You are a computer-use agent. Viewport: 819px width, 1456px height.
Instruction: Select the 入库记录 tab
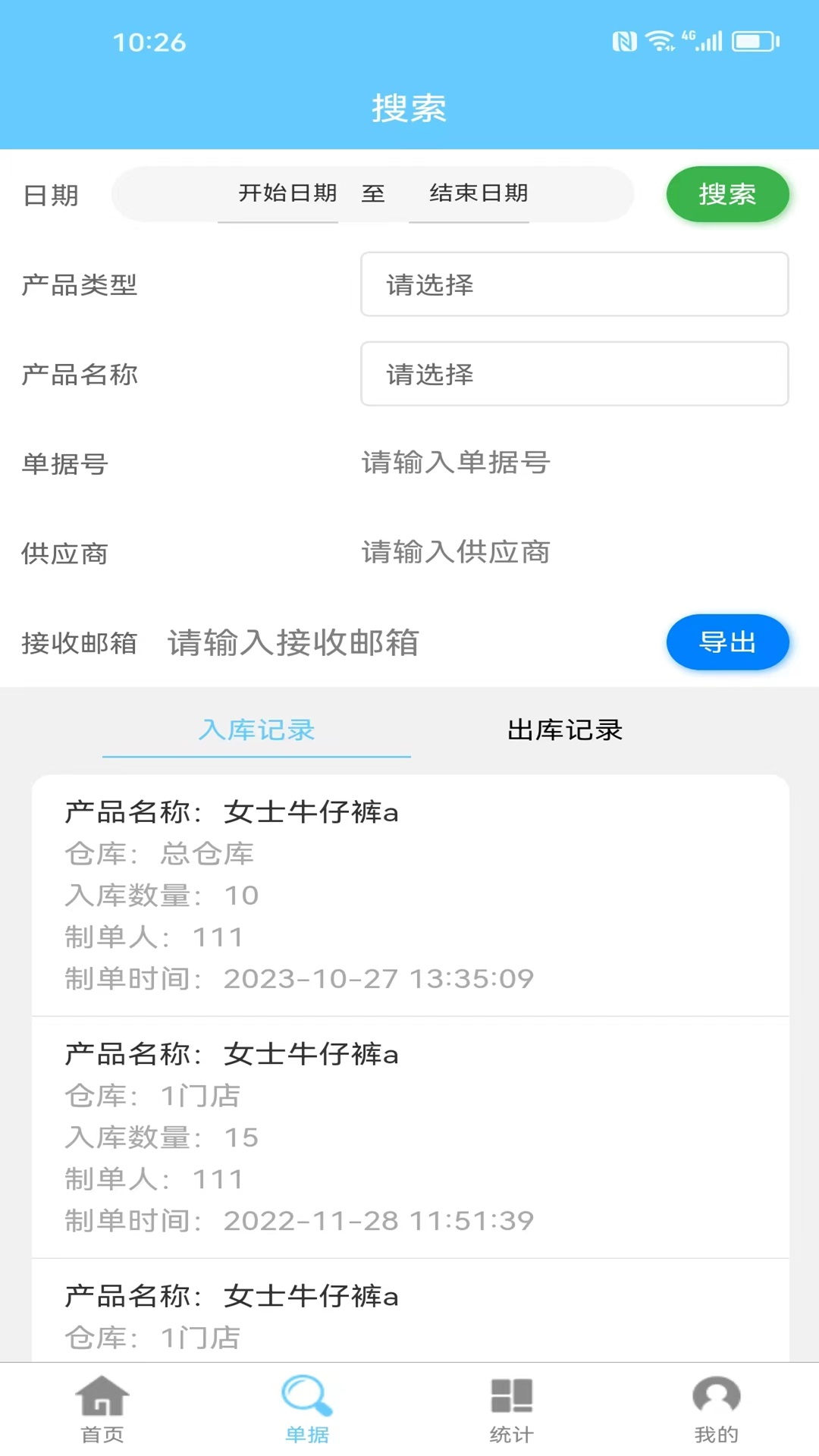(257, 730)
